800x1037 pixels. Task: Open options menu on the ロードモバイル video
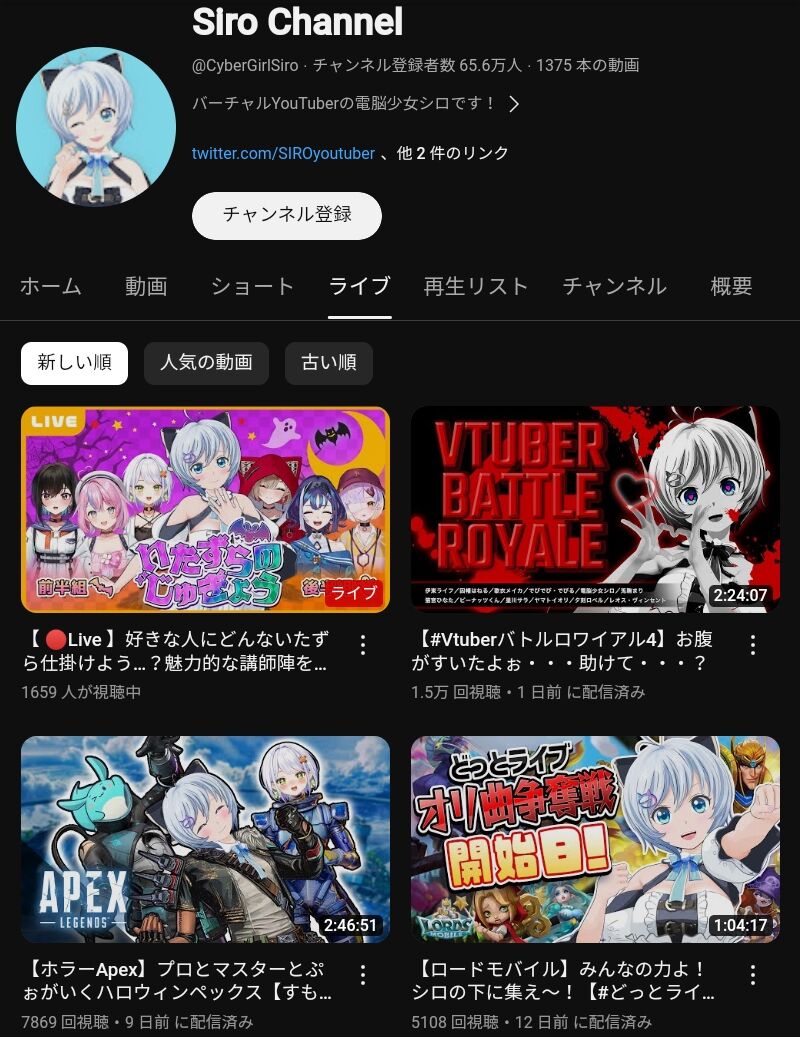click(755, 975)
